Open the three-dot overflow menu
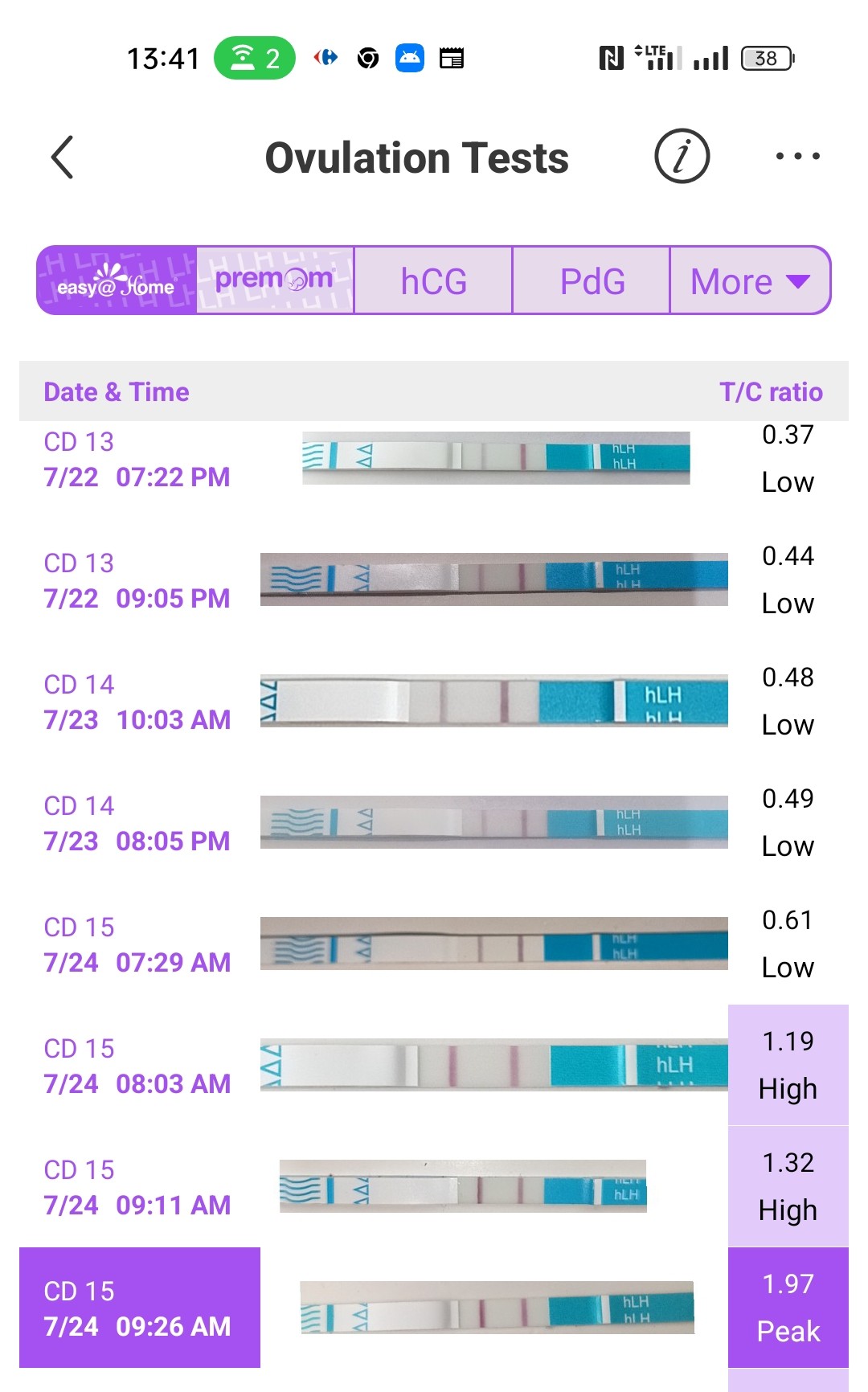Viewport: 868px width, 1392px height. tap(797, 157)
